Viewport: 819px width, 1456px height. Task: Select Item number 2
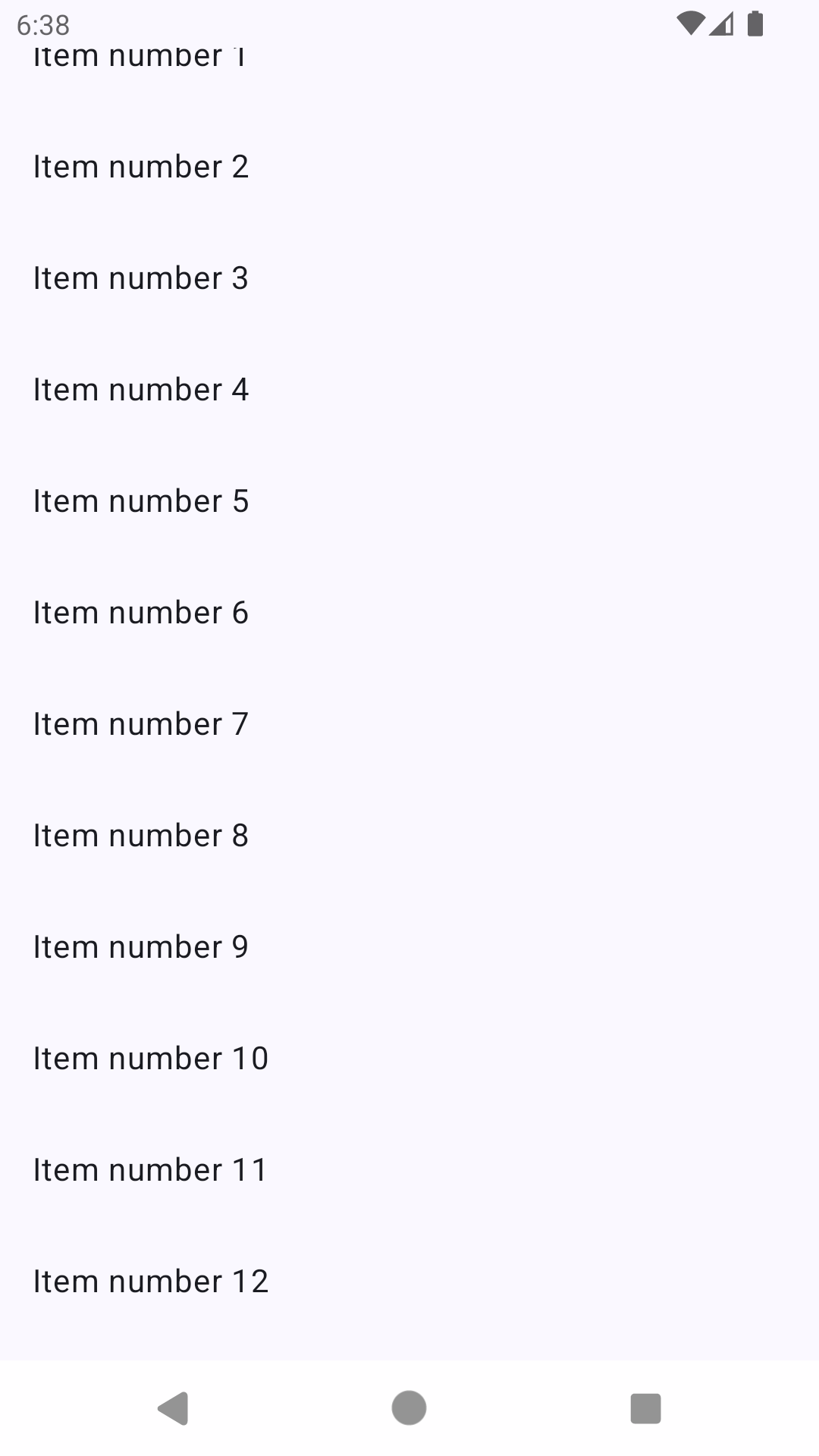pos(140,166)
